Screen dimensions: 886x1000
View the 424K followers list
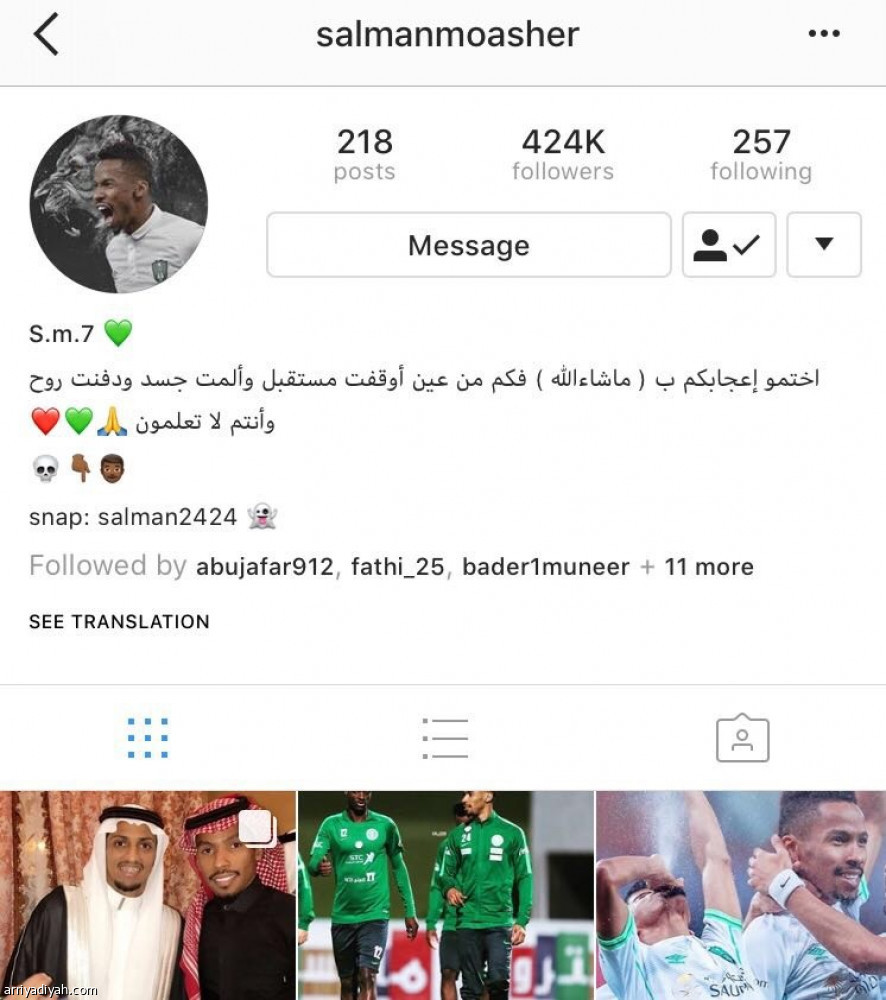click(x=562, y=155)
